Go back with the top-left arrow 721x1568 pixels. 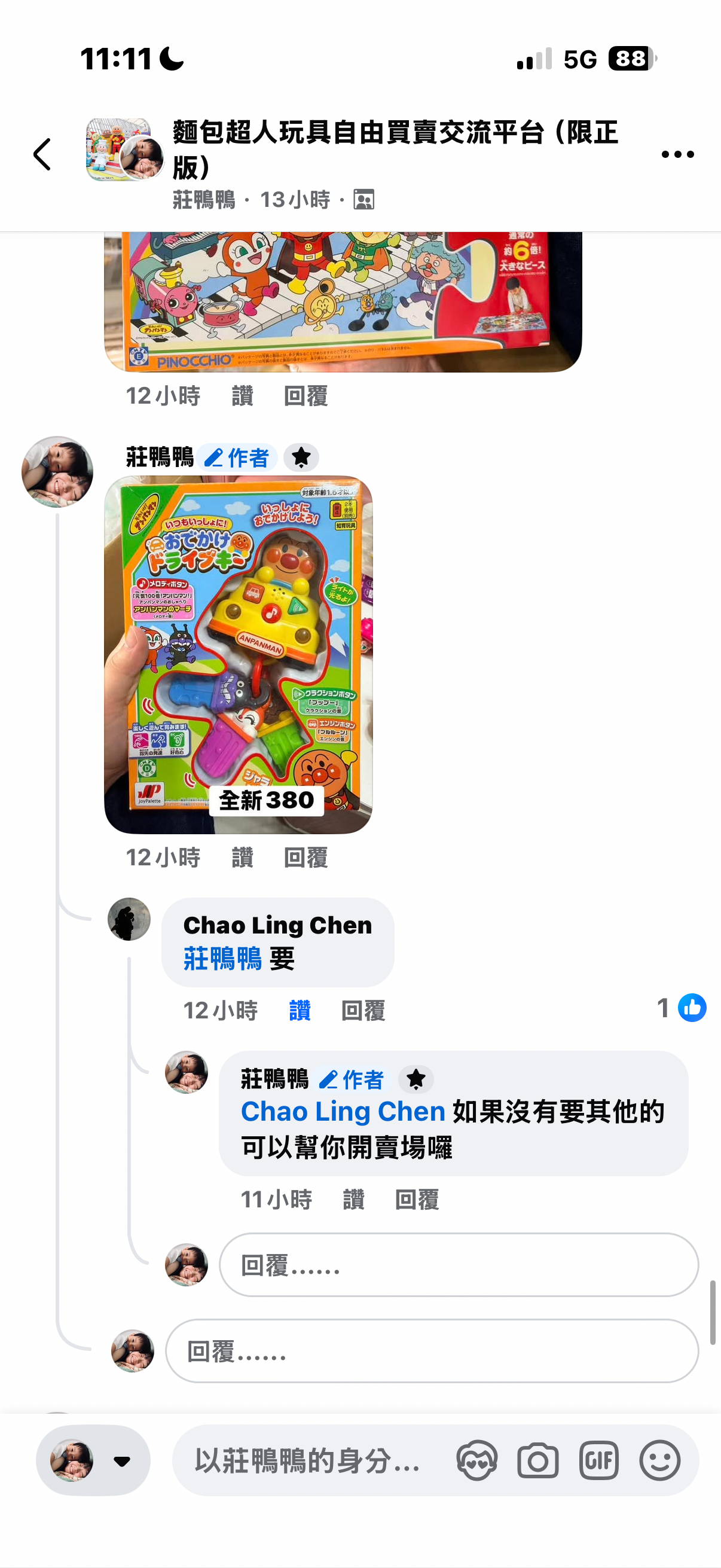[x=42, y=154]
